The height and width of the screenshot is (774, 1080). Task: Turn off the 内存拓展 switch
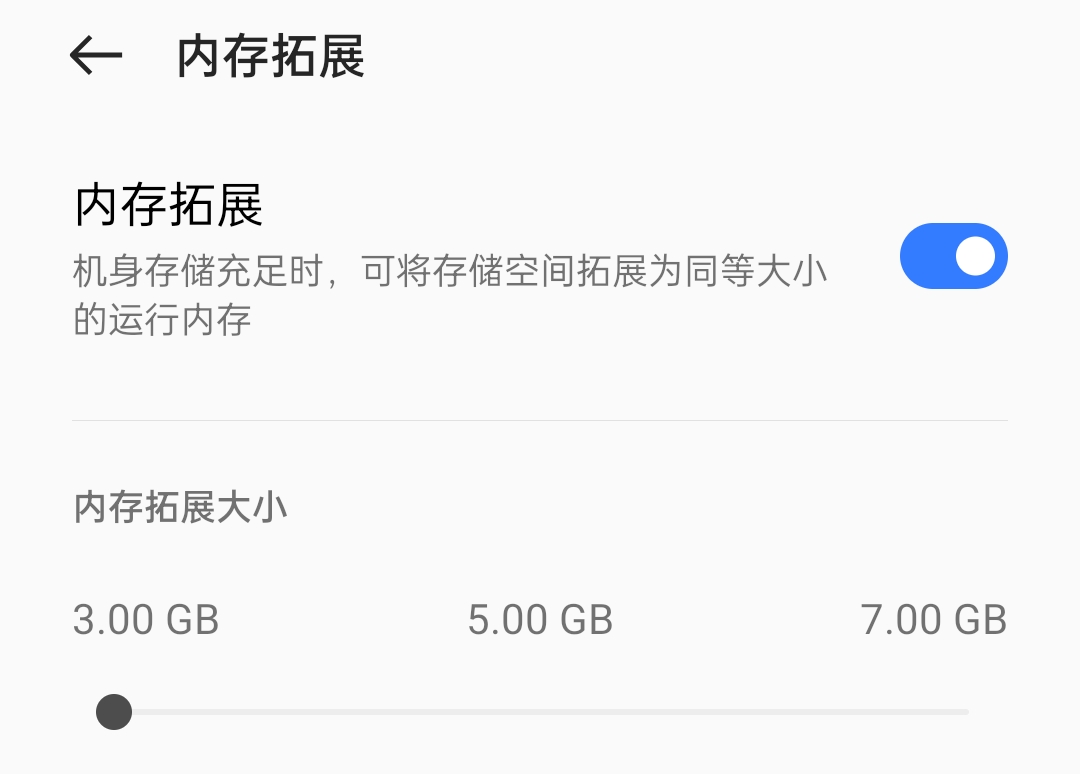pos(953,256)
